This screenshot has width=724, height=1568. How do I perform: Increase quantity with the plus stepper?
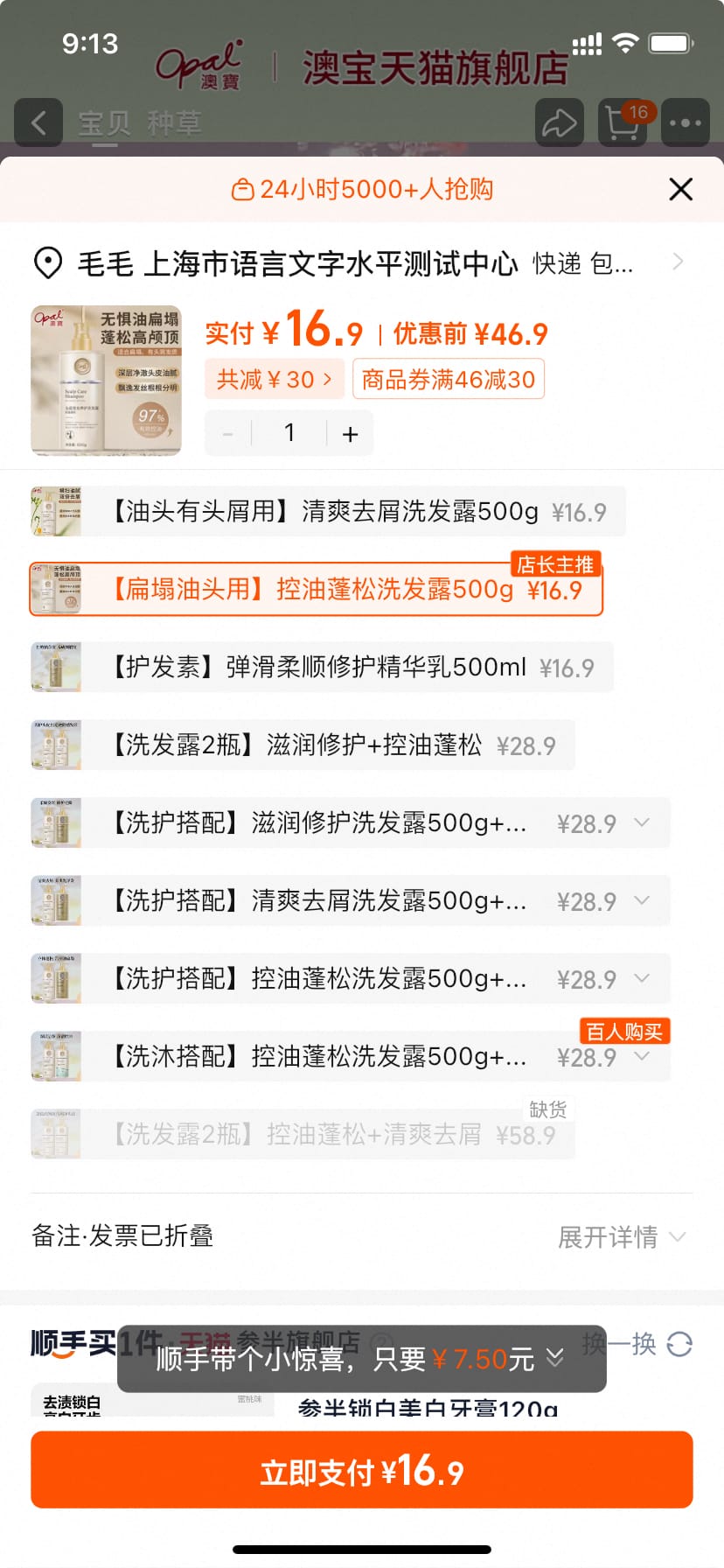(350, 432)
